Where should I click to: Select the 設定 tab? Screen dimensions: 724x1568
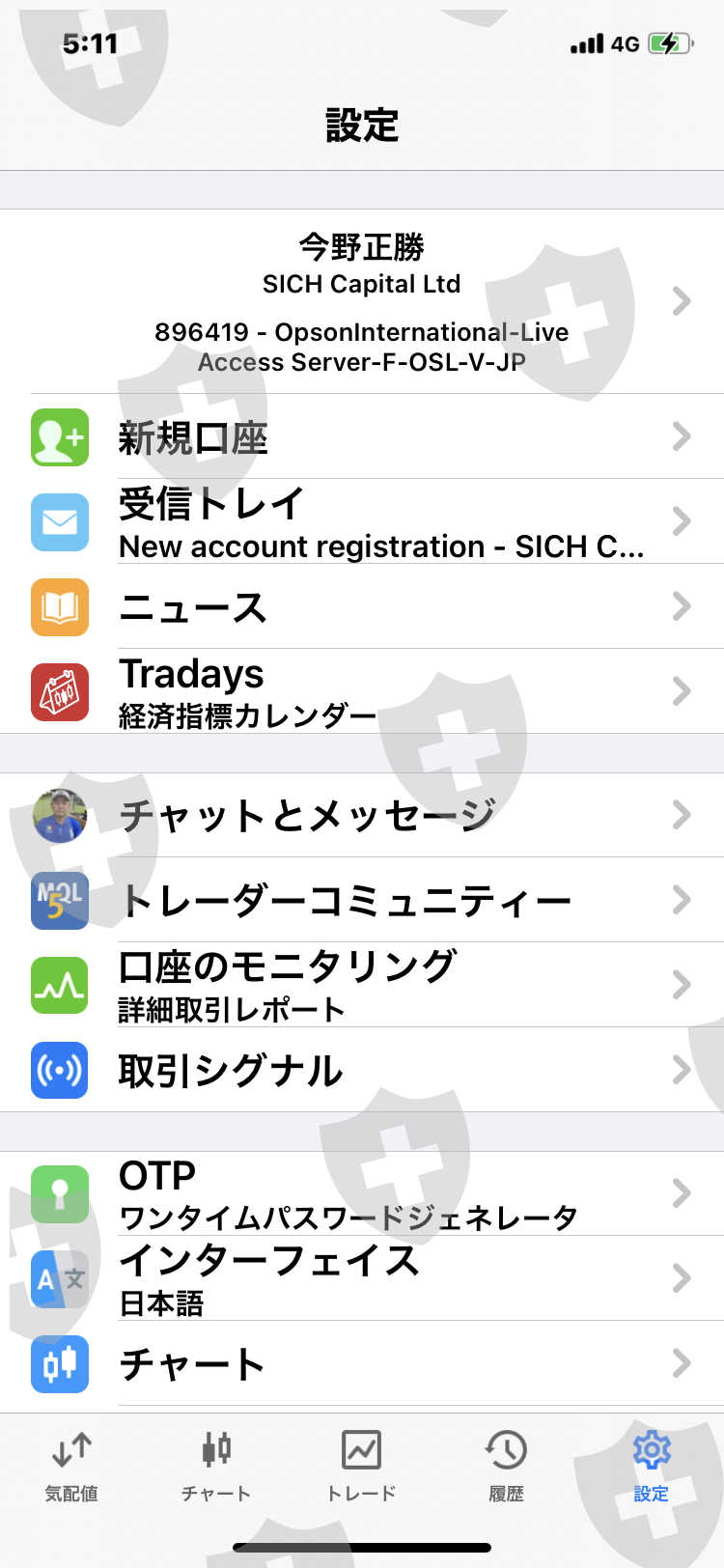click(652, 1466)
